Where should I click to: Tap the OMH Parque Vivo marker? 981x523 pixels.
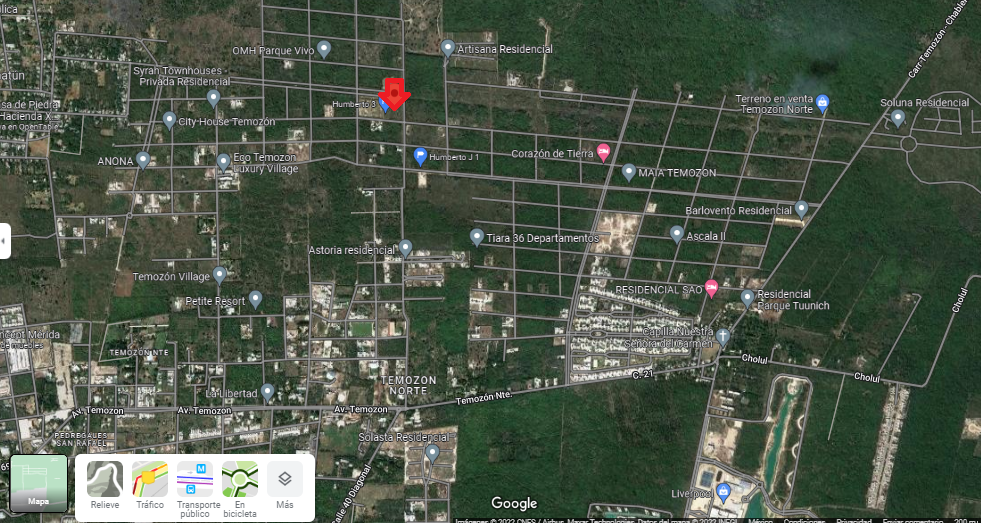(x=324, y=48)
